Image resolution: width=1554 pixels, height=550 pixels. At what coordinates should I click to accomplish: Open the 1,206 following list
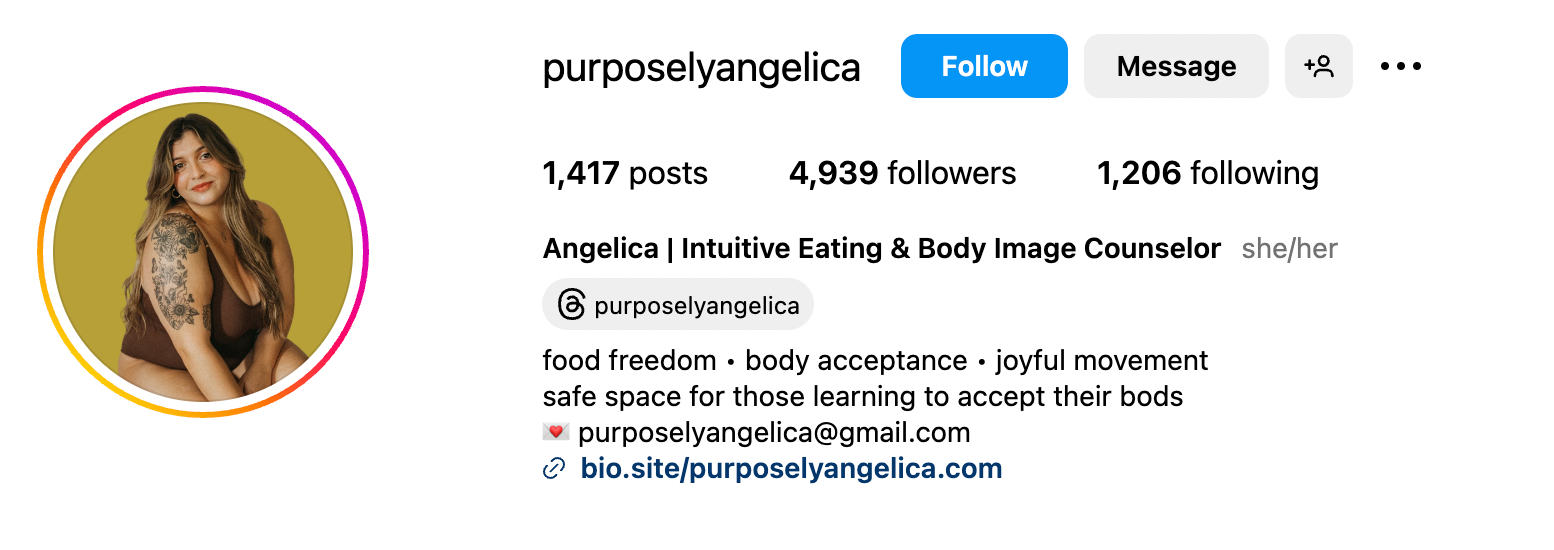pos(1207,173)
